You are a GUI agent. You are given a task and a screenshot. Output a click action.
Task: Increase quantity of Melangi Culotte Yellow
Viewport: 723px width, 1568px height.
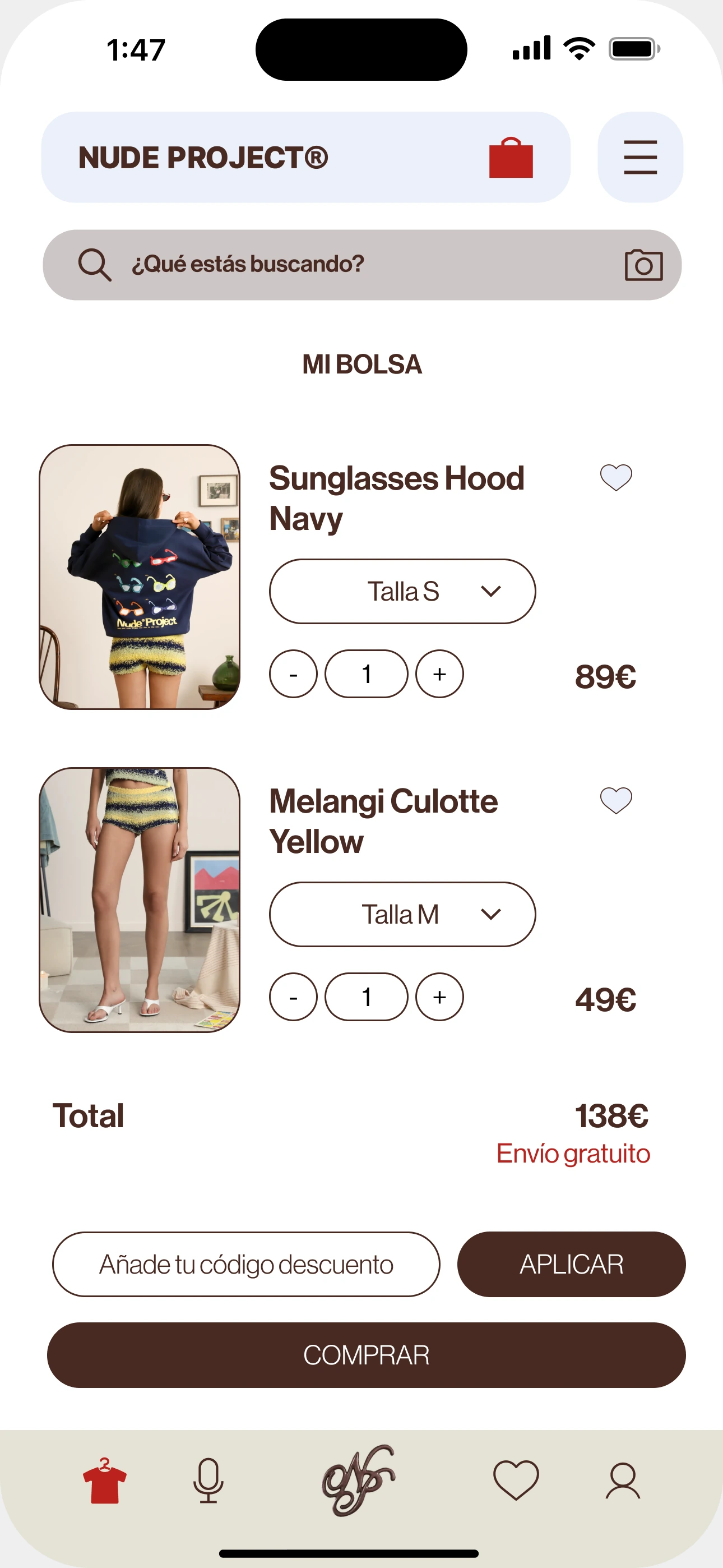coord(439,997)
